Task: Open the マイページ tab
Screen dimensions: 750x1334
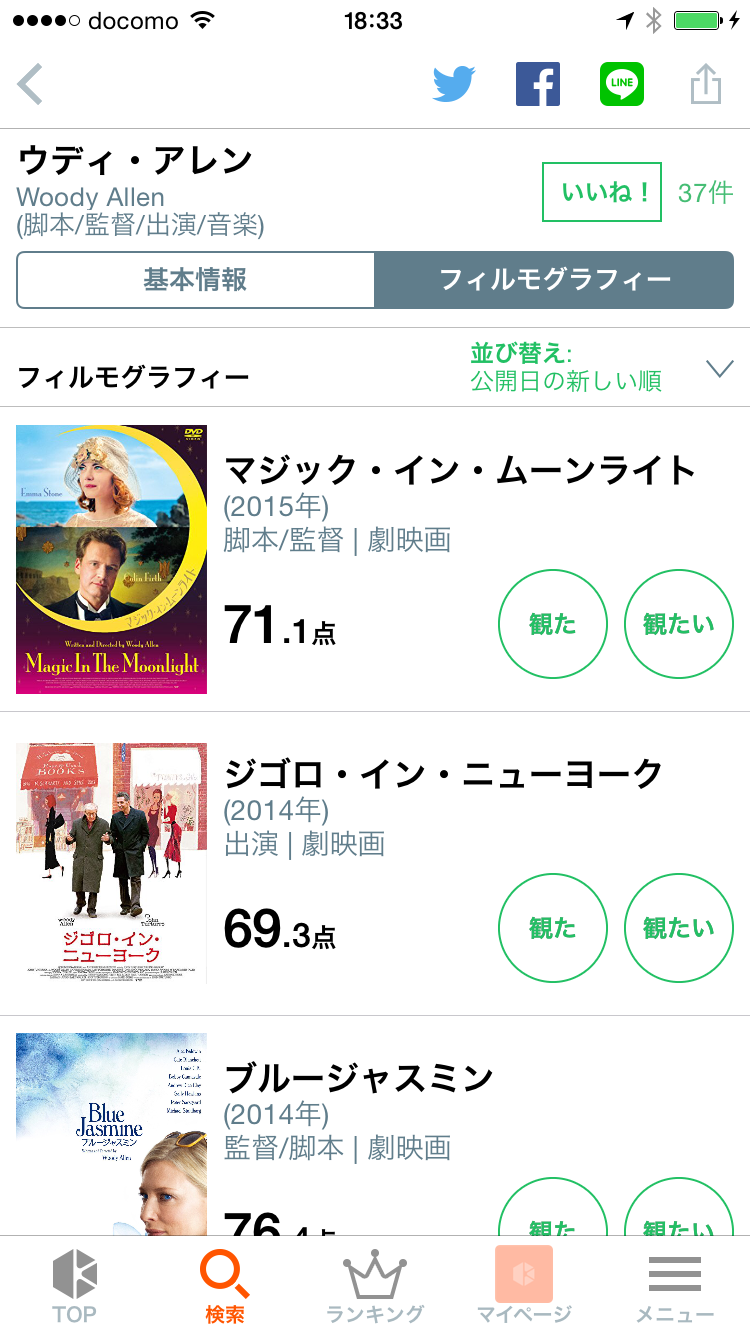Action: pyautogui.click(x=524, y=1285)
